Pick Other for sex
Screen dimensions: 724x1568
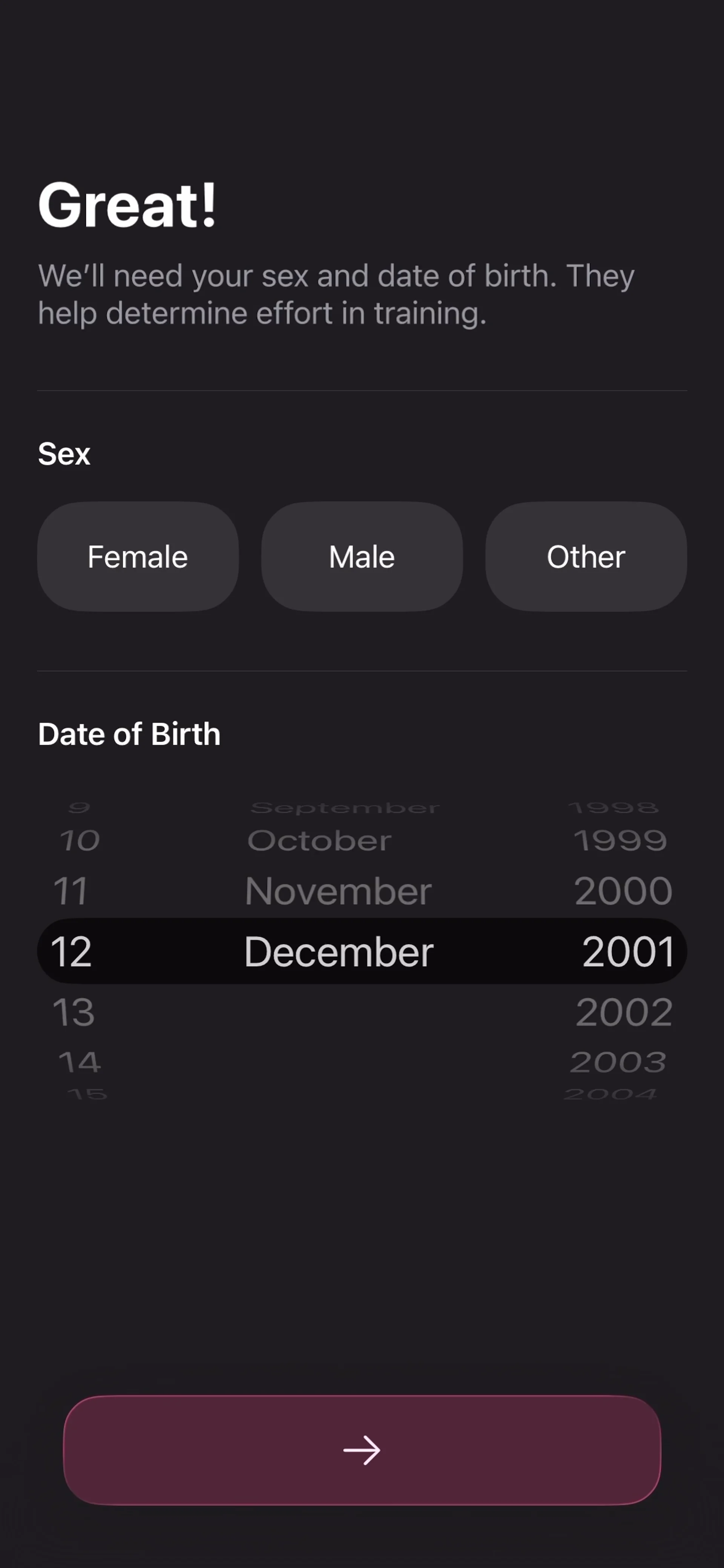(x=586, y=556)
